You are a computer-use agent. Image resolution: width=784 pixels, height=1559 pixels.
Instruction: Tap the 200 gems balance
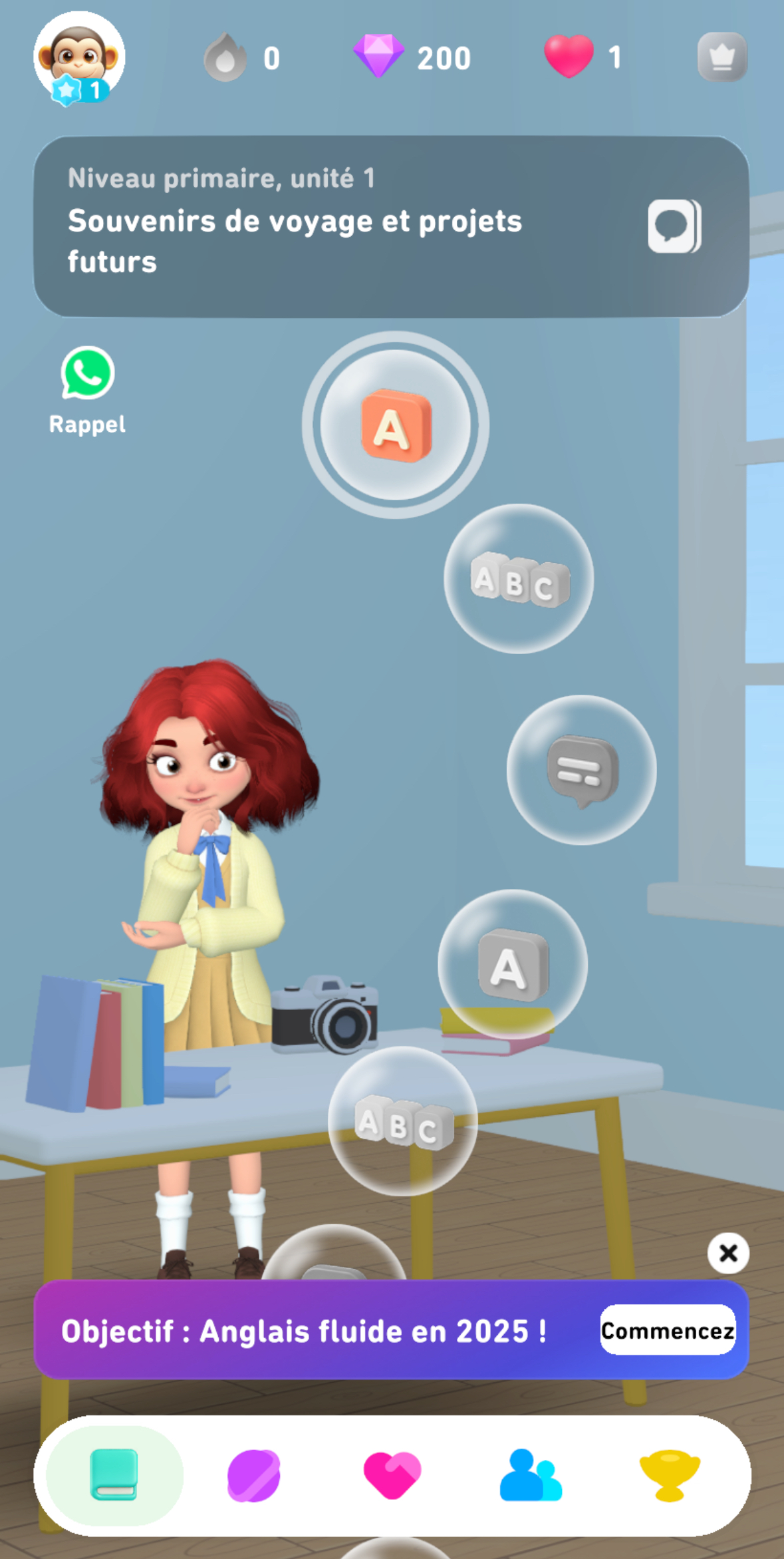point(412,58)
